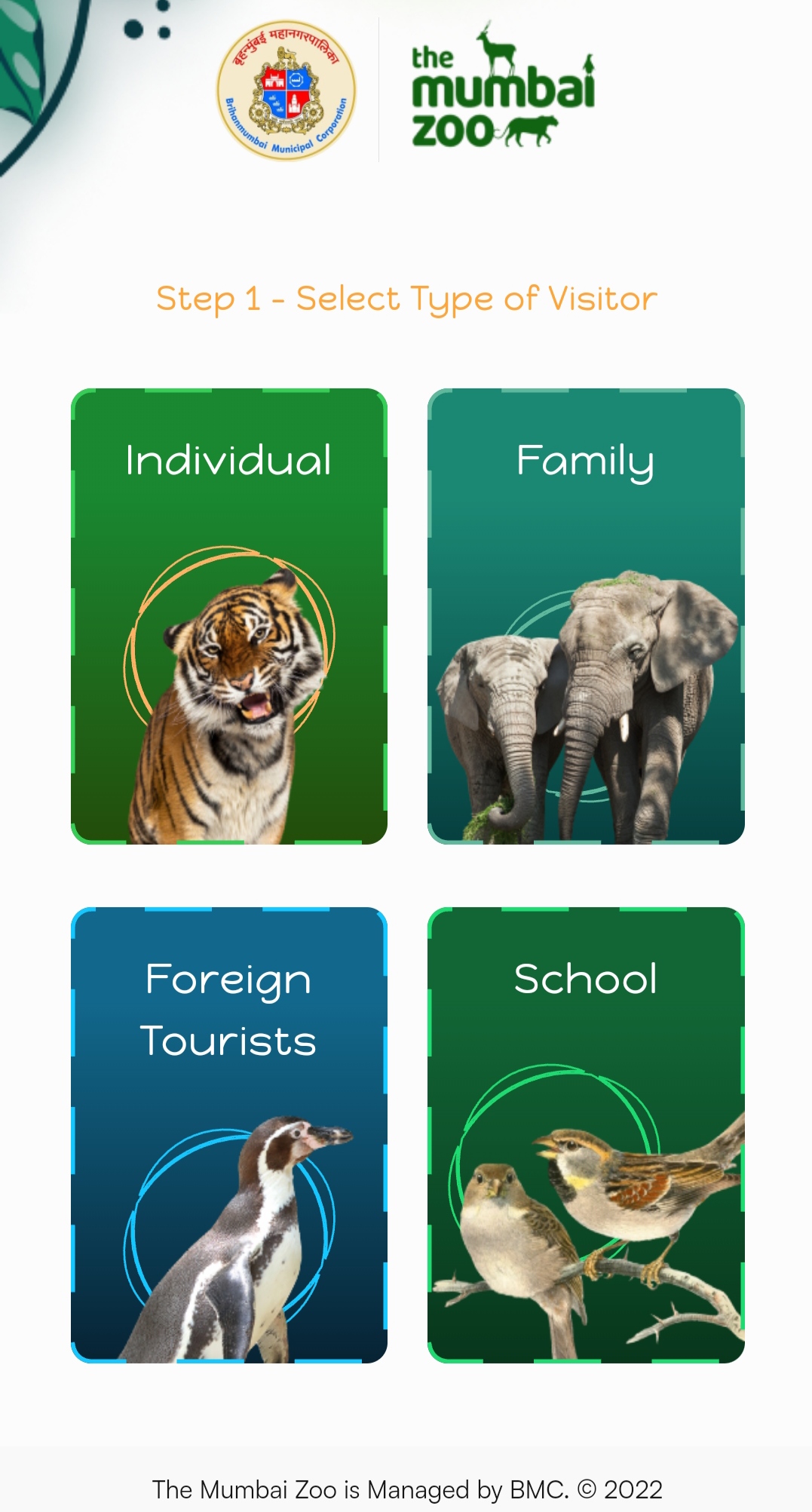The width and height of the screenshot is (812, 1512).
Task: Select the Individual visitor card
Action: (228, 615)
